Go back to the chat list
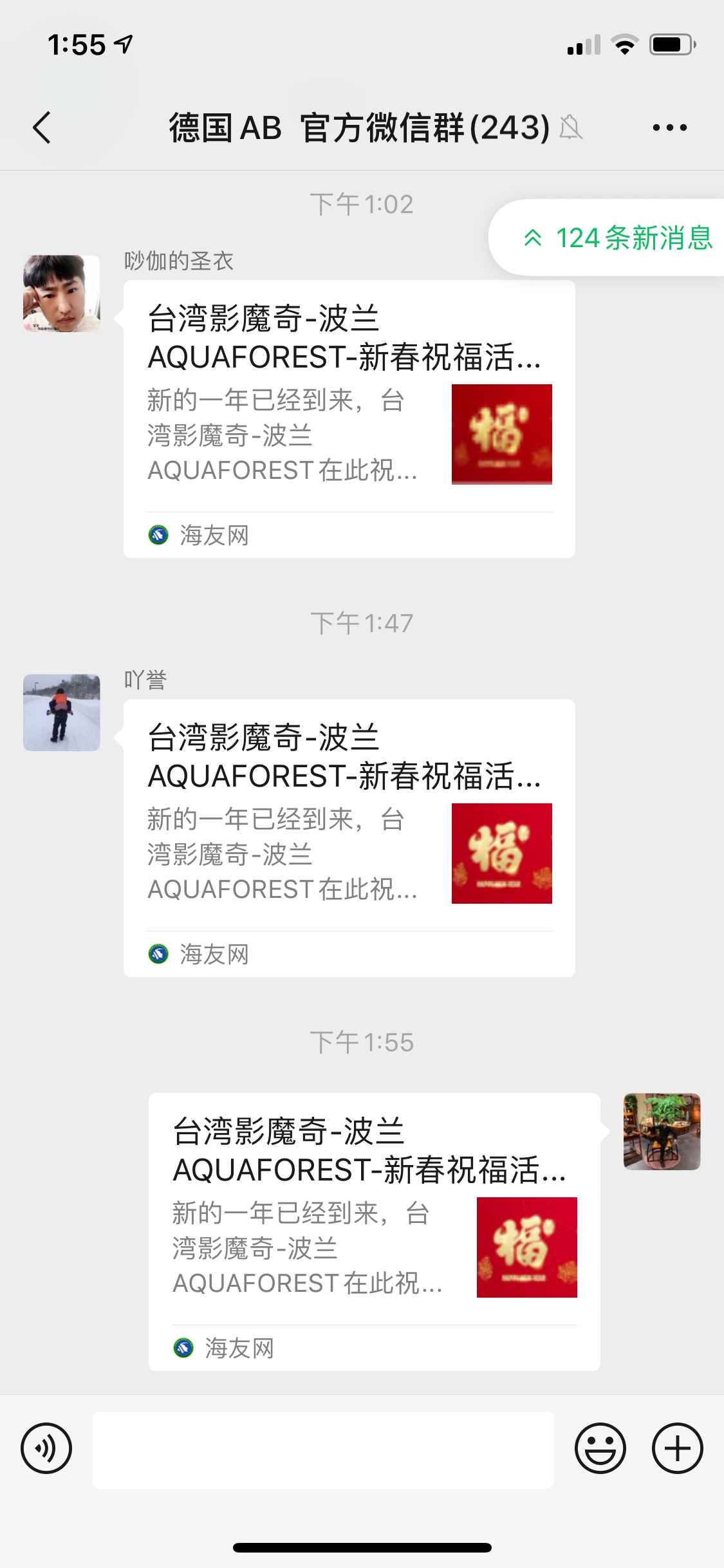 [x=42, y=127]
